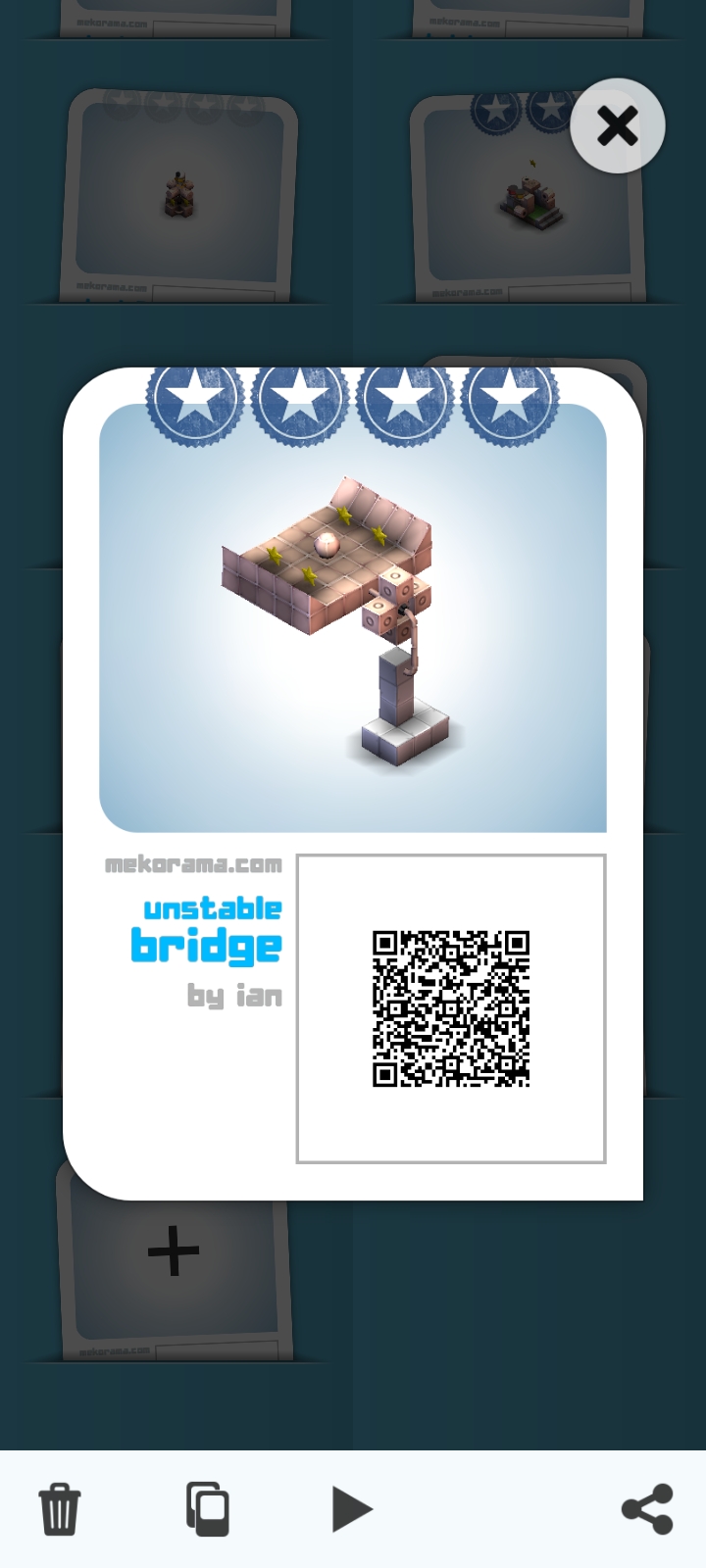The height and width of the screenshot is (1568, 706).
Task: Duplicate the unstable bridge level
Action: (x=208, y=1508)
